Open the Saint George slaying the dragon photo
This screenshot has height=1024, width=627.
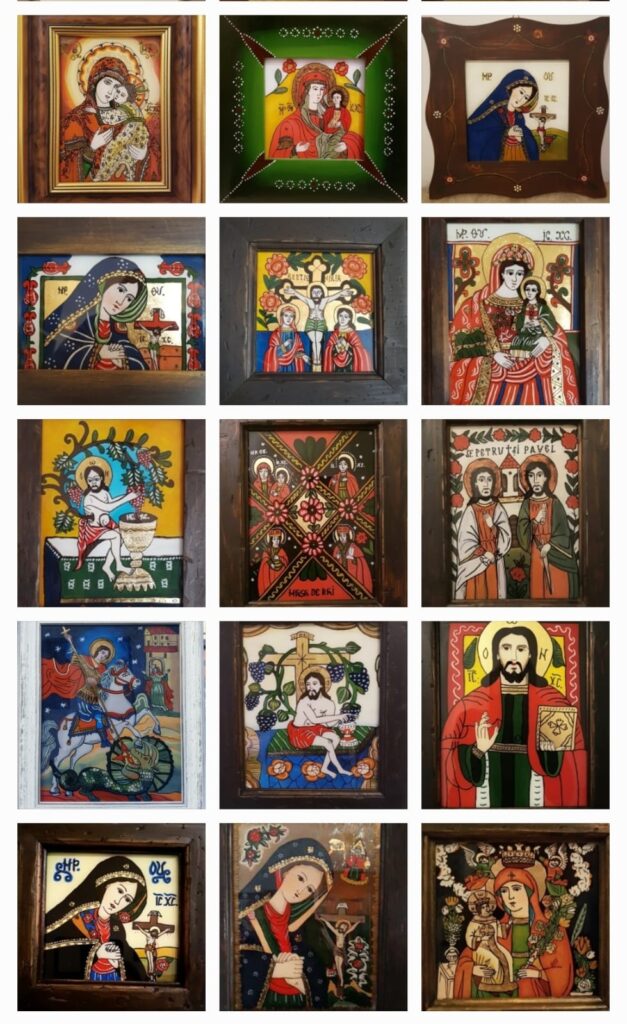click(111, 715)
